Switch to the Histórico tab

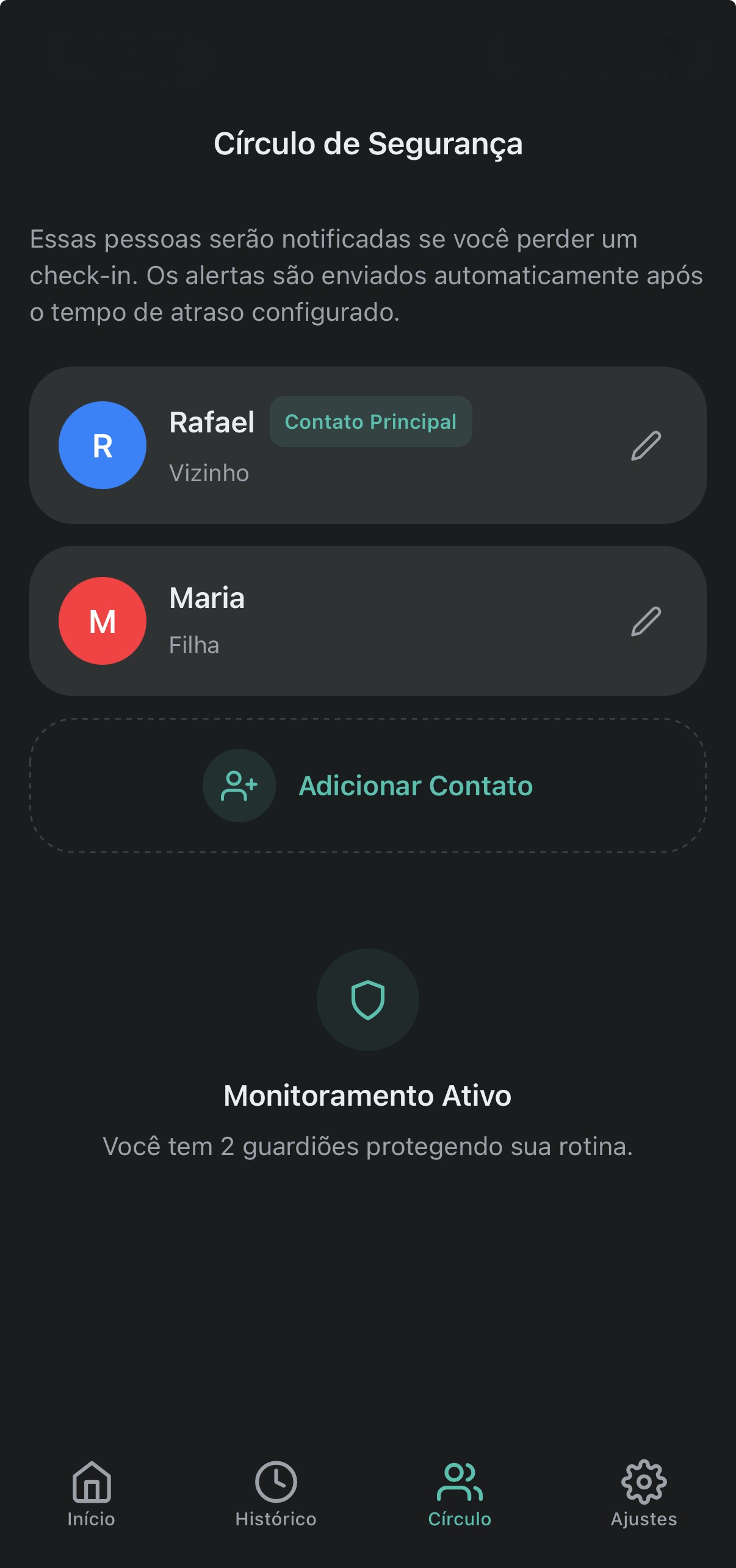click(x=276, y=1494)
